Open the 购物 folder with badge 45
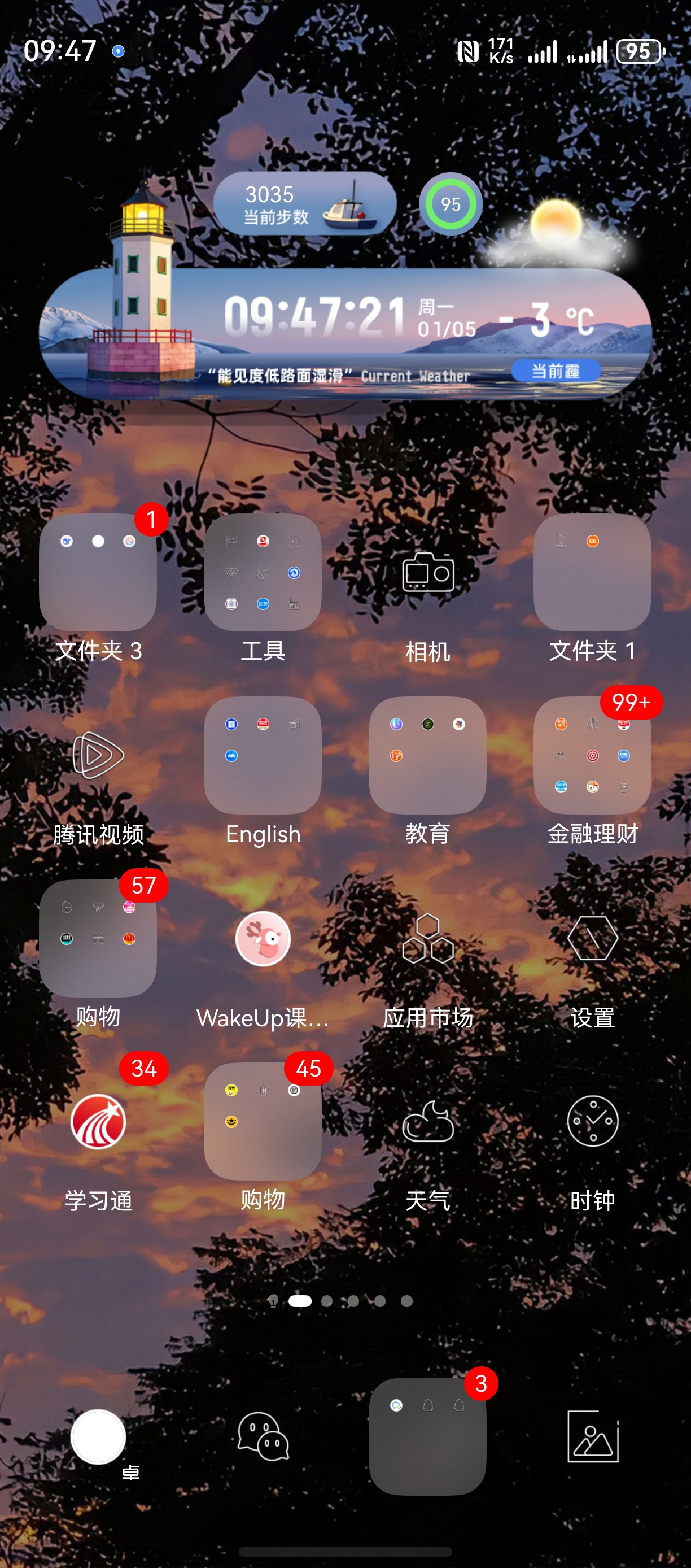This screenshot has width=691, height=1568. coord(263,1121)
